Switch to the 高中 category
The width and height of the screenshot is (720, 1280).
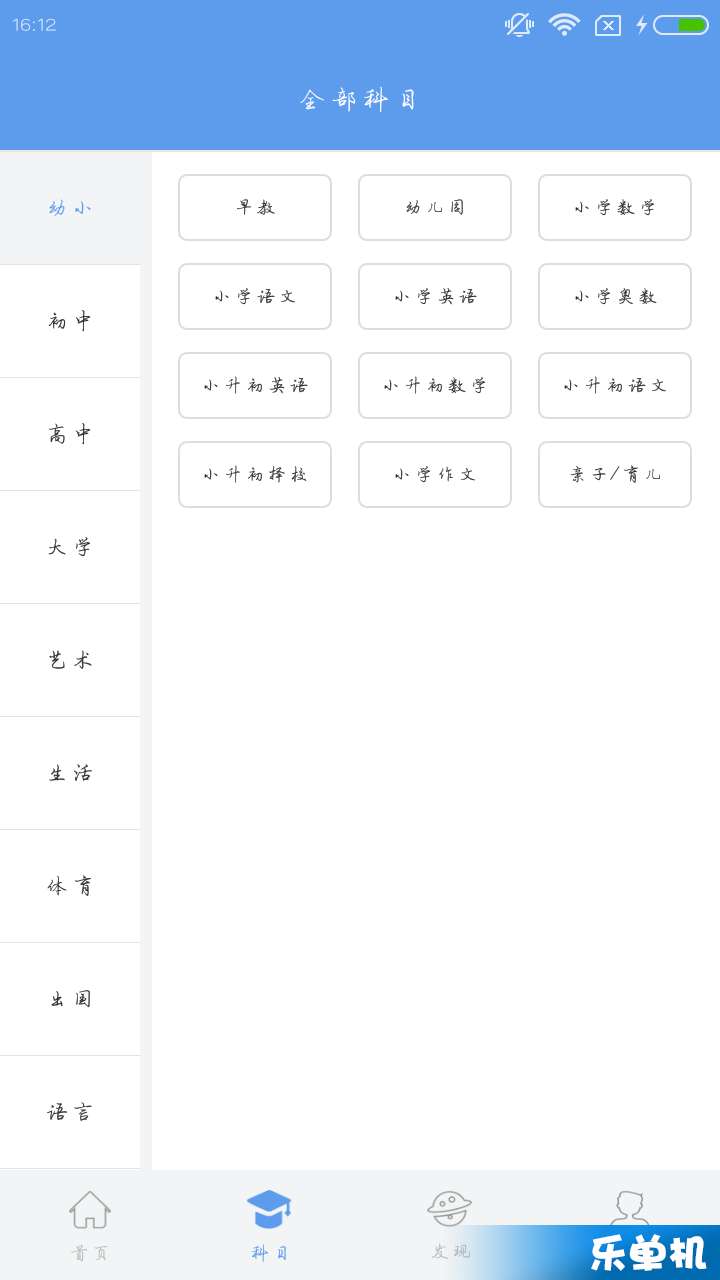point(70,434)
